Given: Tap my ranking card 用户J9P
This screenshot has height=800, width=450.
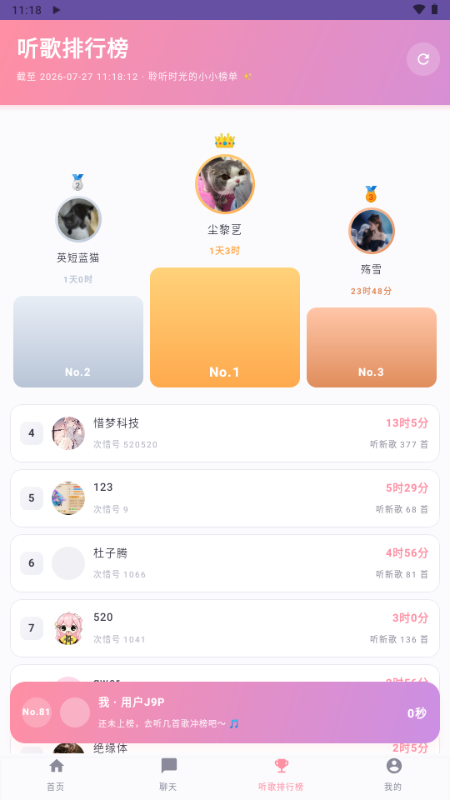Looking at the screenshot, I should (225, 712).
